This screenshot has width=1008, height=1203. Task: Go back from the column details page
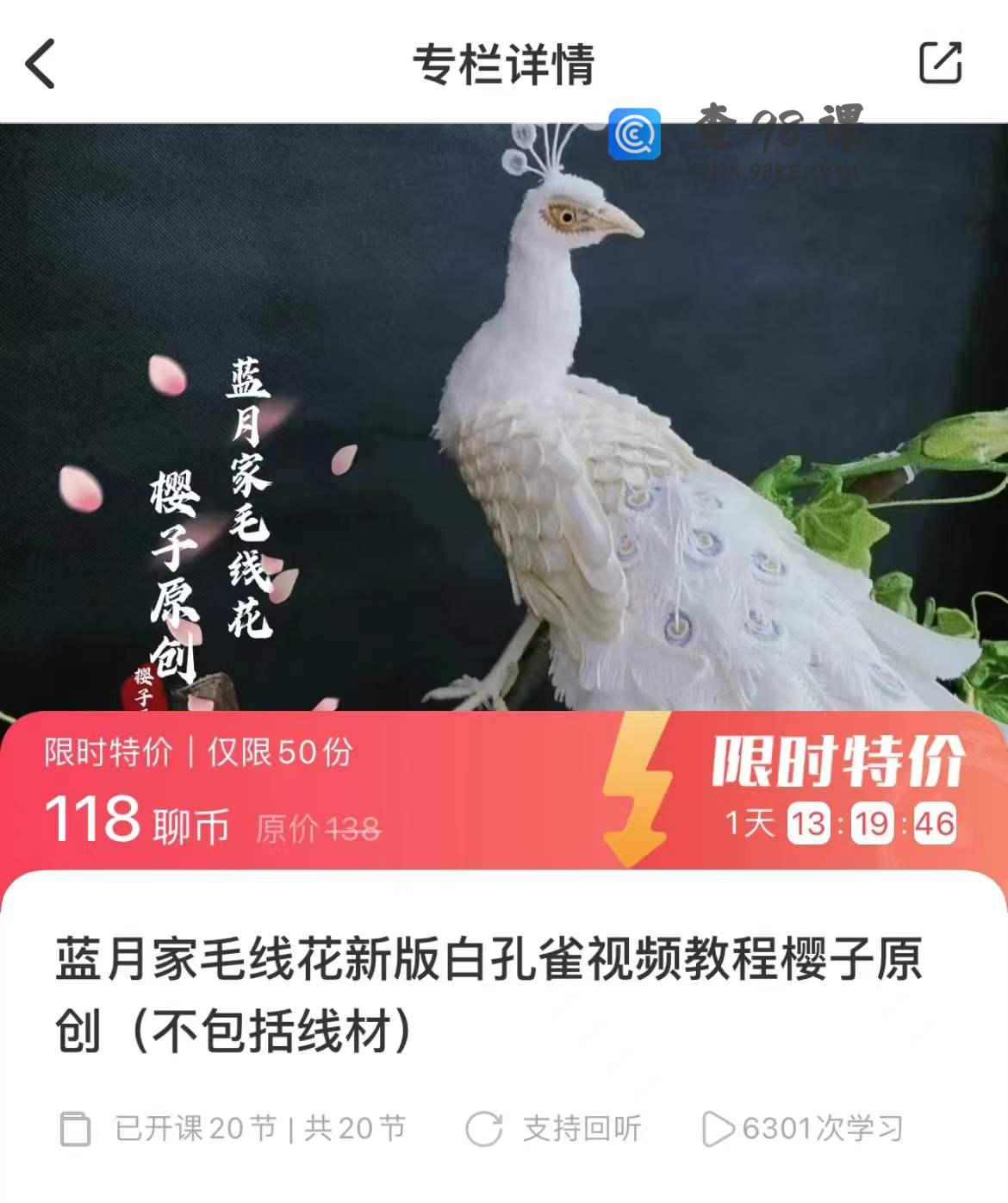(40, 64)
